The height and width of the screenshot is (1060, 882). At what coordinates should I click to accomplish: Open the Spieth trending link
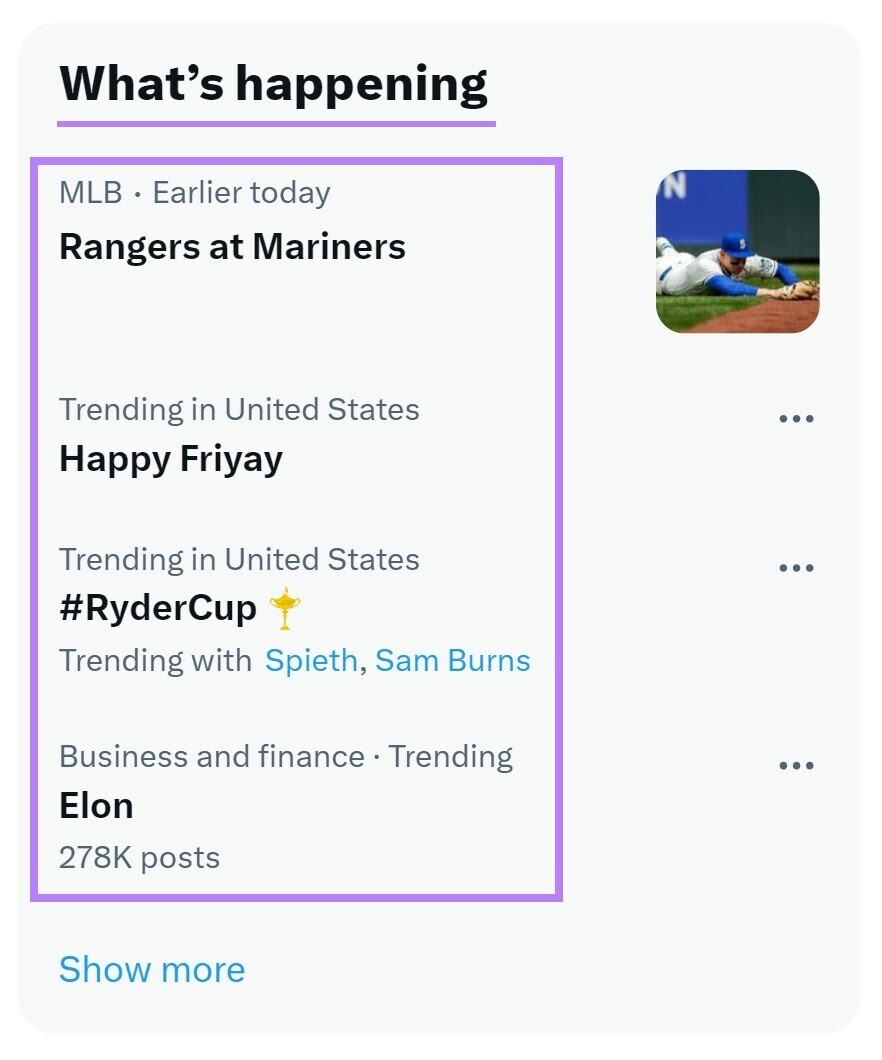pyautogui.click(x=311, y=660)
